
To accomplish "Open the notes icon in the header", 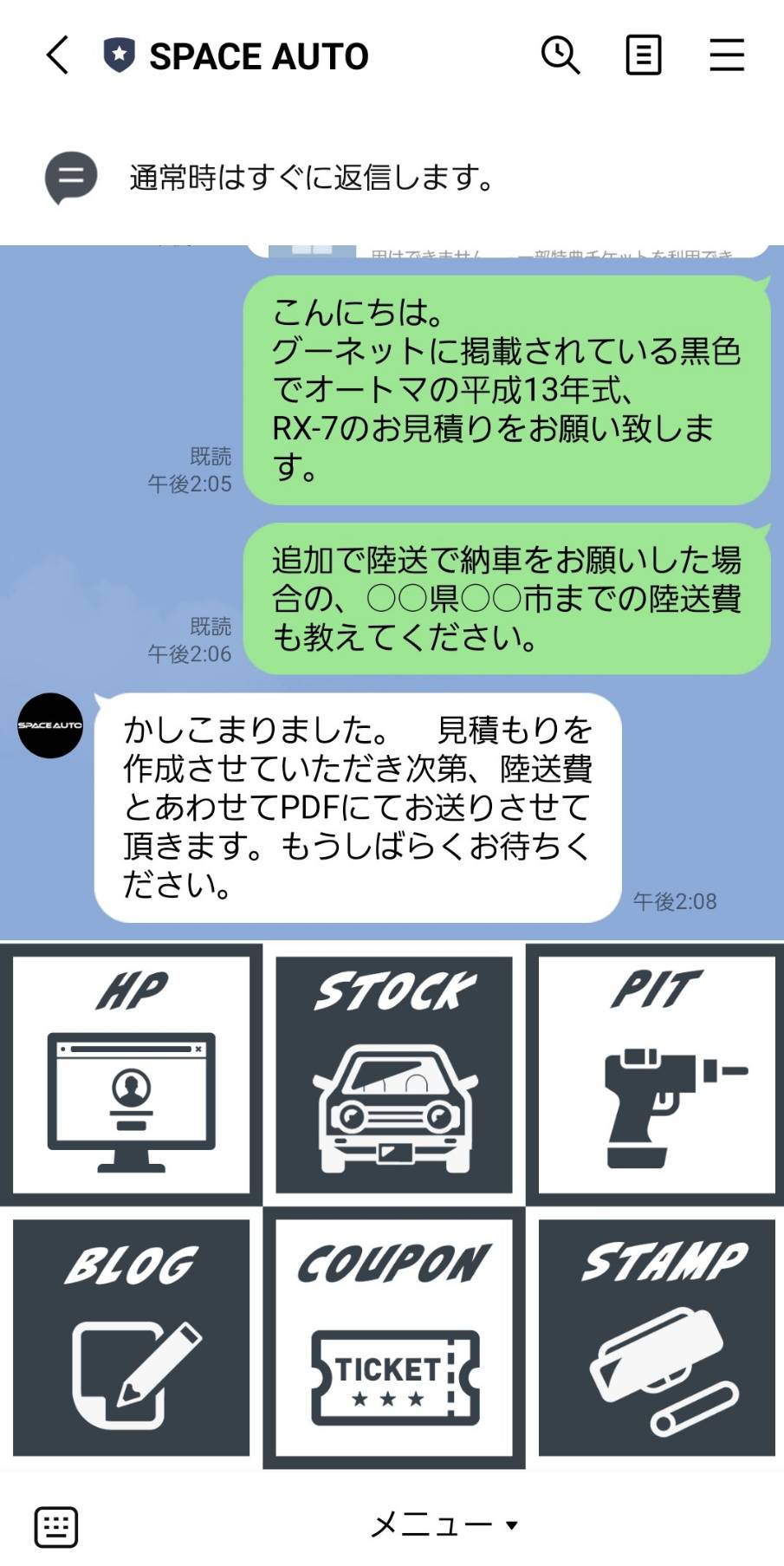I will point(644,56).
